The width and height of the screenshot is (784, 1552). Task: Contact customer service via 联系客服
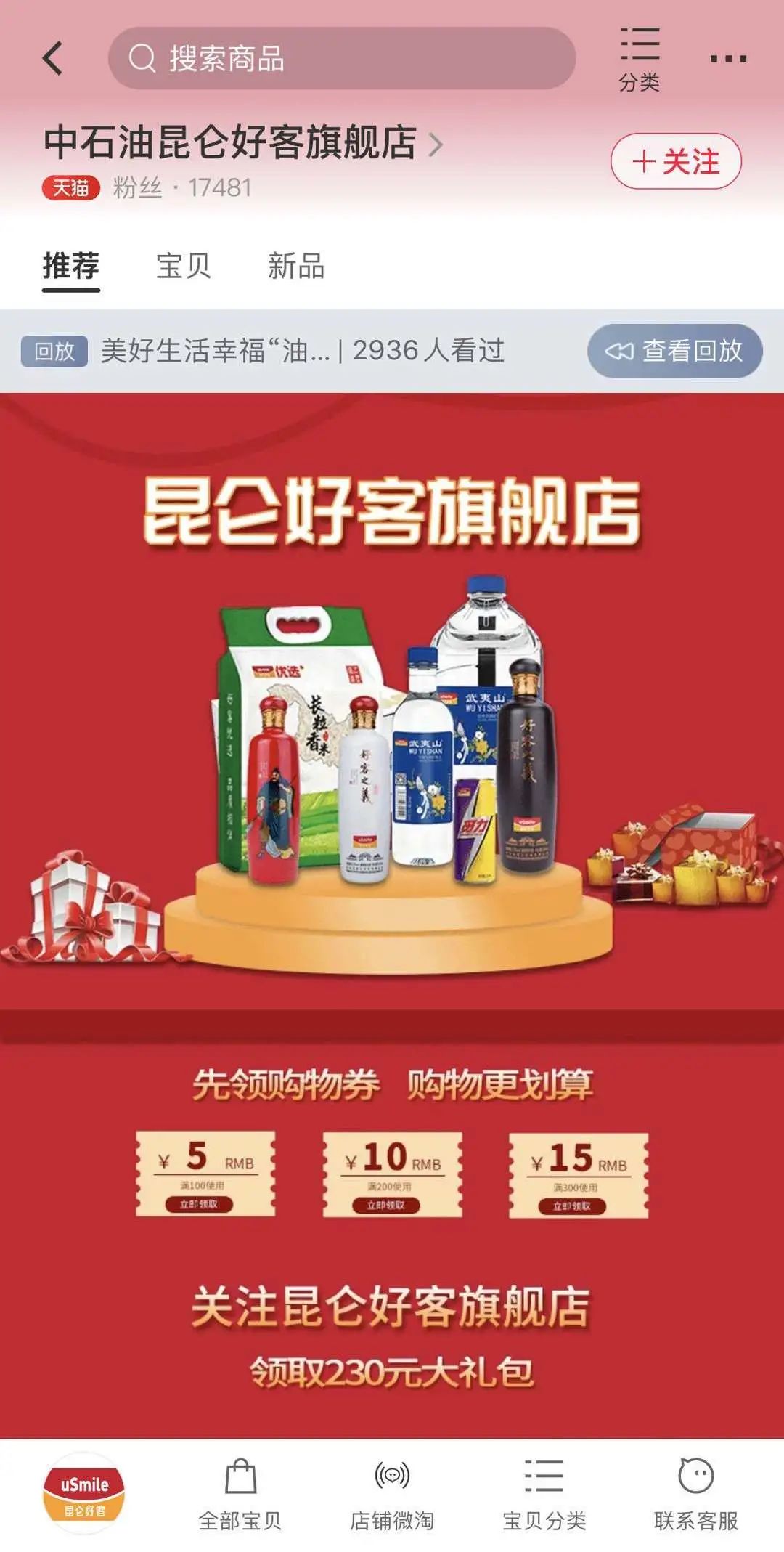coord(695,1495)
